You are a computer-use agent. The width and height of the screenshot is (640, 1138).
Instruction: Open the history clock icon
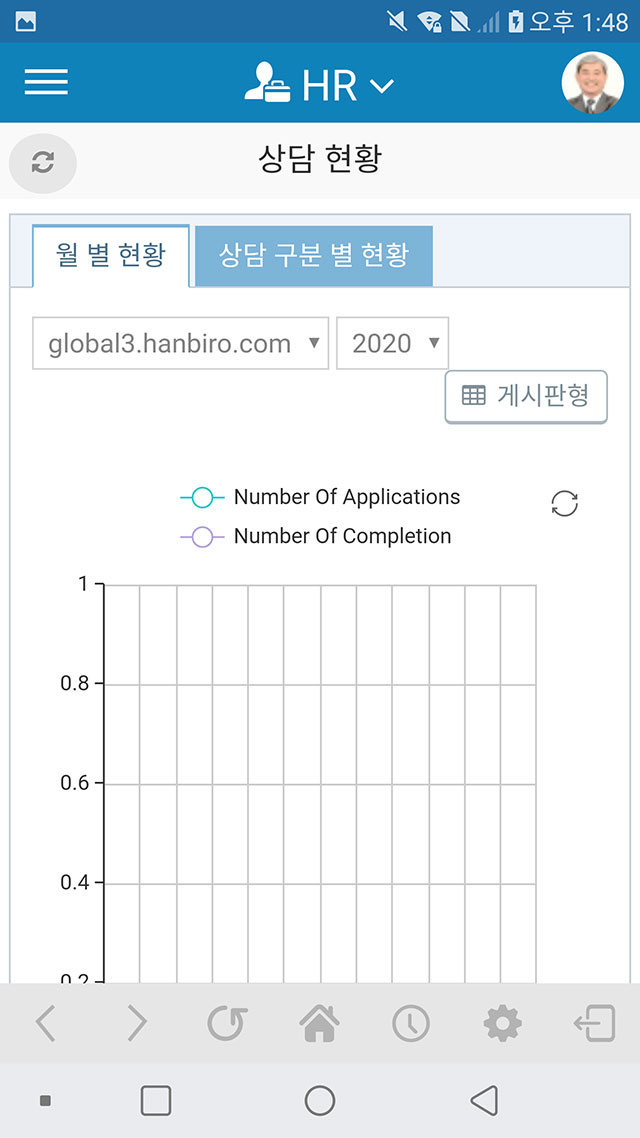point(411,1023)
